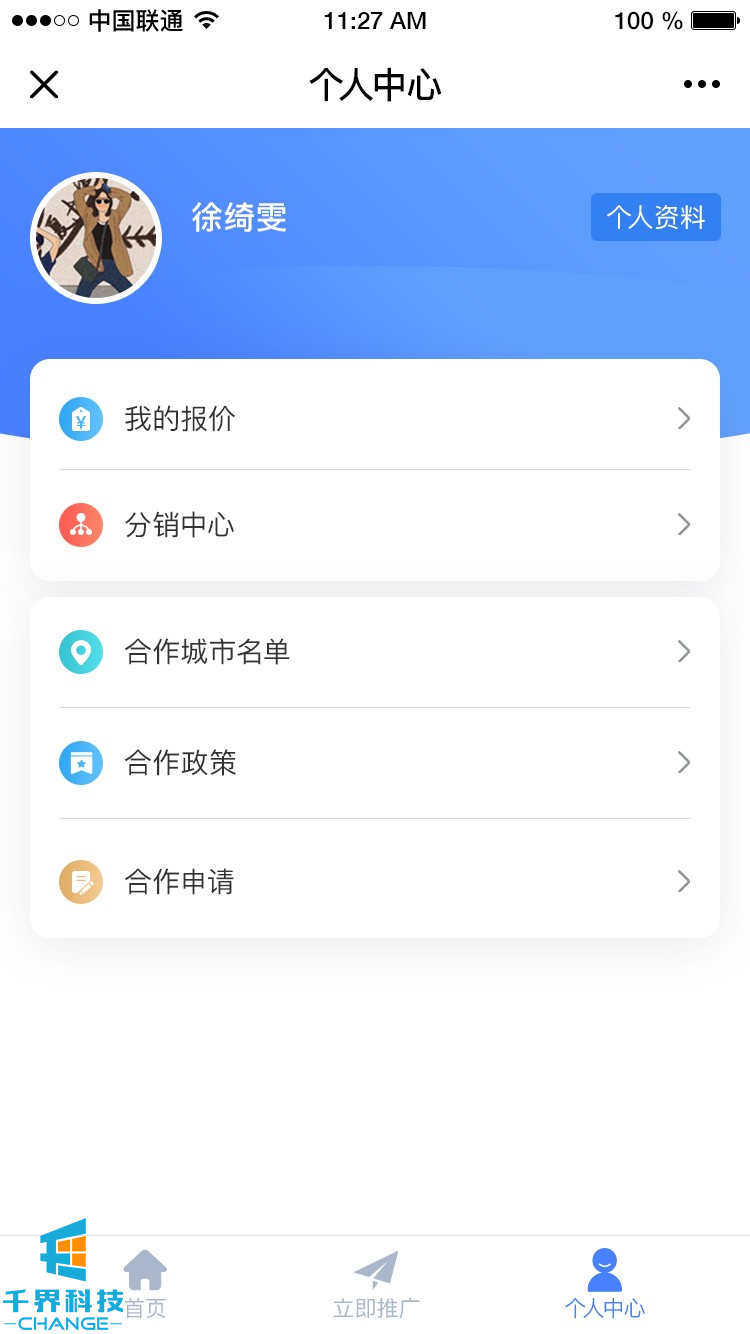The height and width of the screenshot is (1334, 750).
Task: Tap the profile avatar picture
Action: (x=96, y=238)
